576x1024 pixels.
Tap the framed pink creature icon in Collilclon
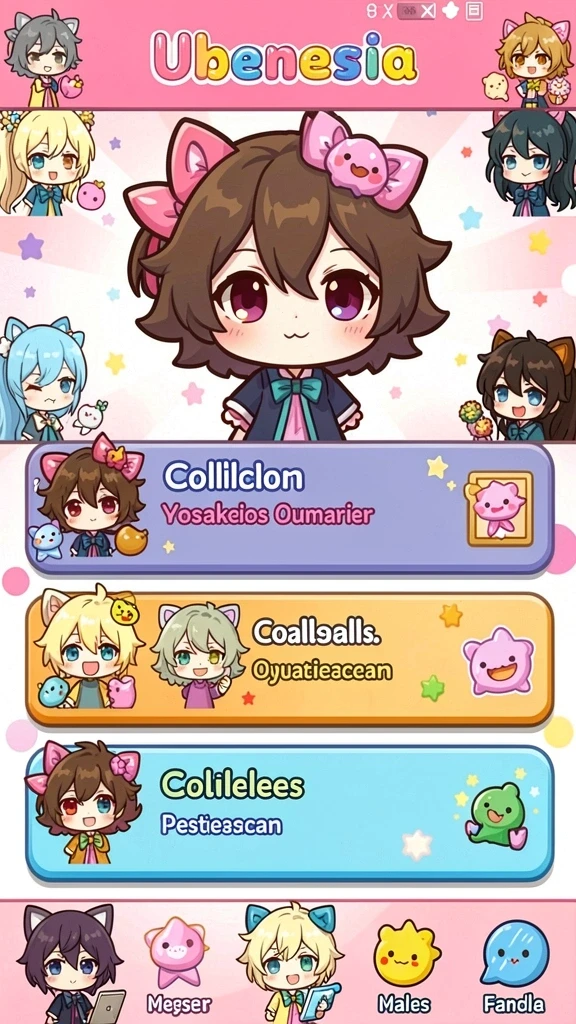[x=500, y=508]
